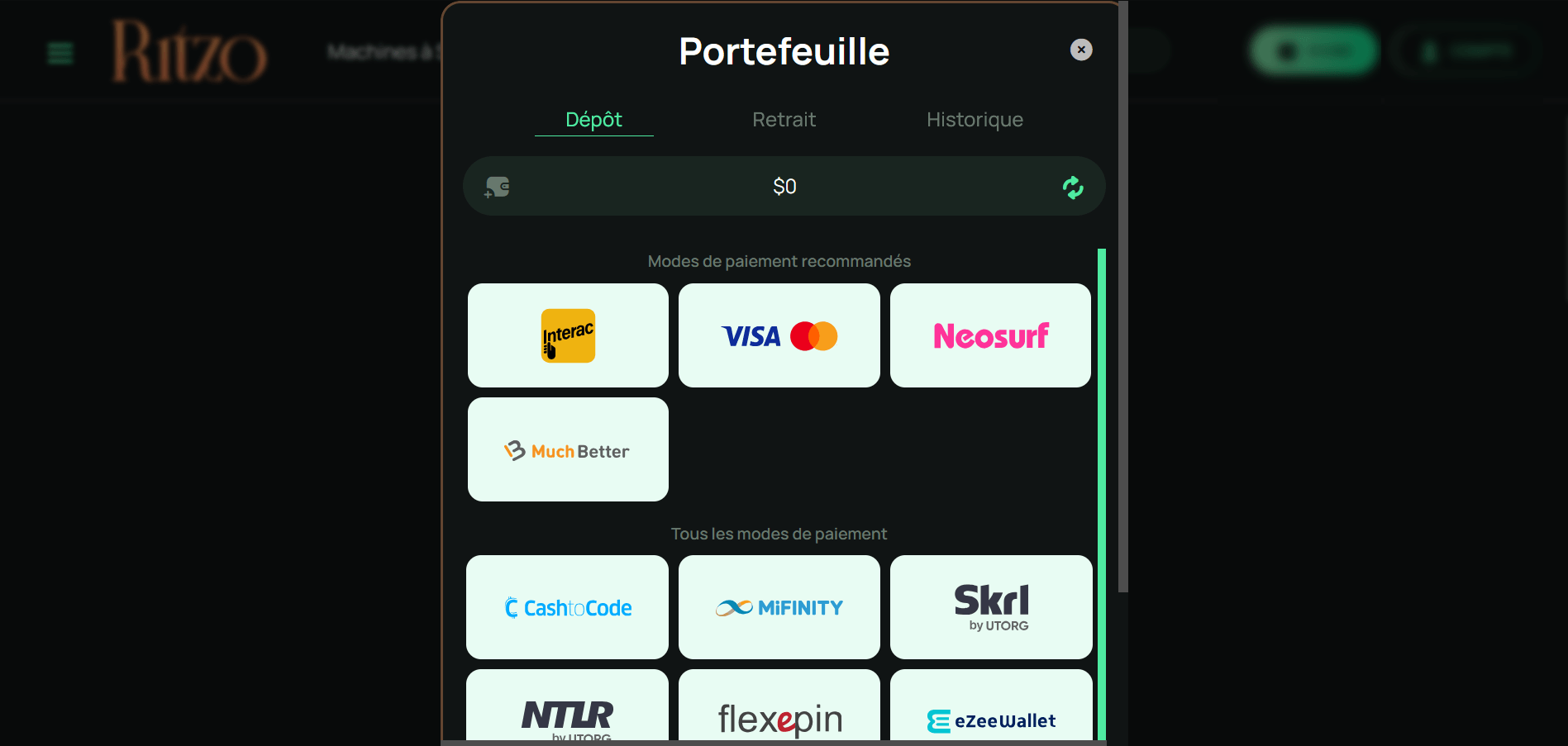The image size is (1568, 746).
Task: Select Visa Mastercard payment option
Action: 779,335
